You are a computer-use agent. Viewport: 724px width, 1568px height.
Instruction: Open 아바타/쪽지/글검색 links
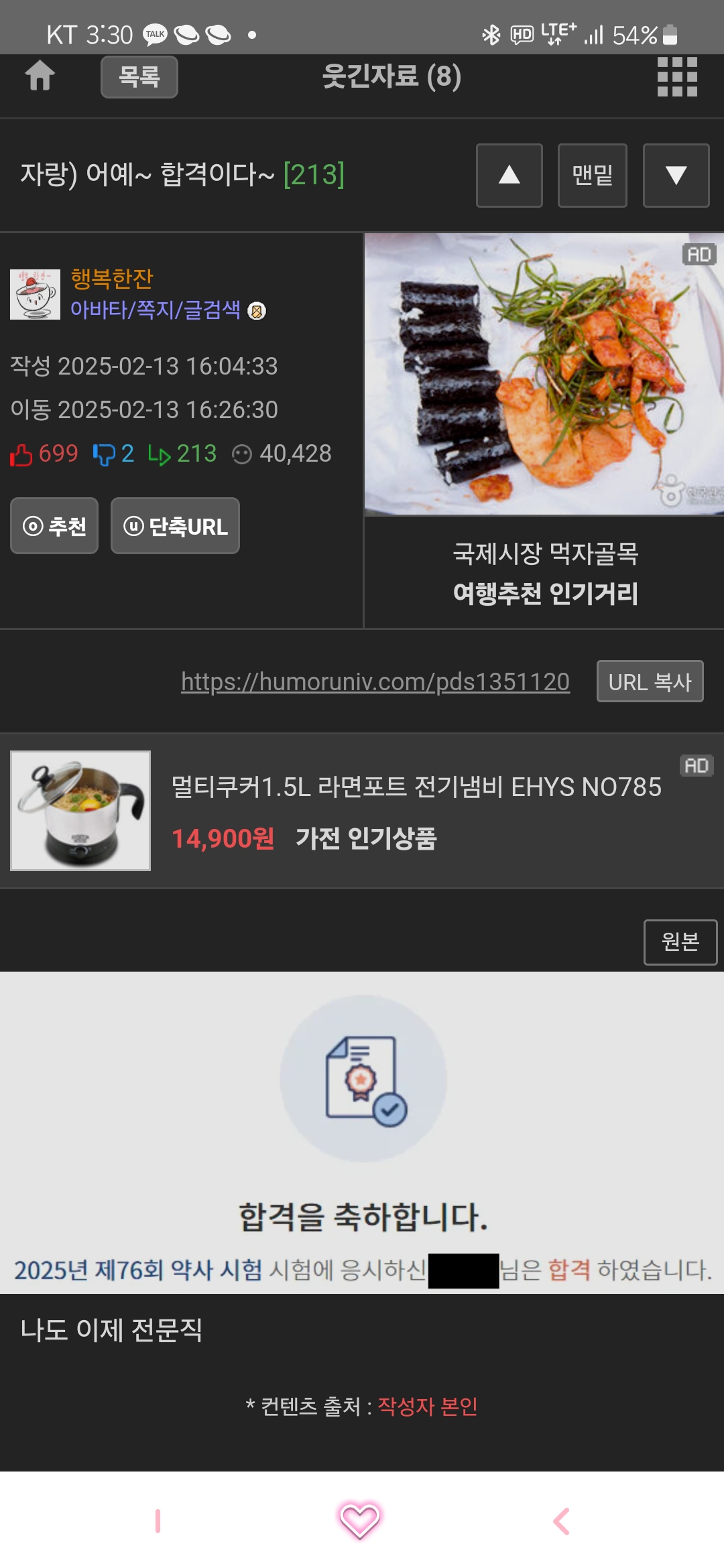[155, 310]
